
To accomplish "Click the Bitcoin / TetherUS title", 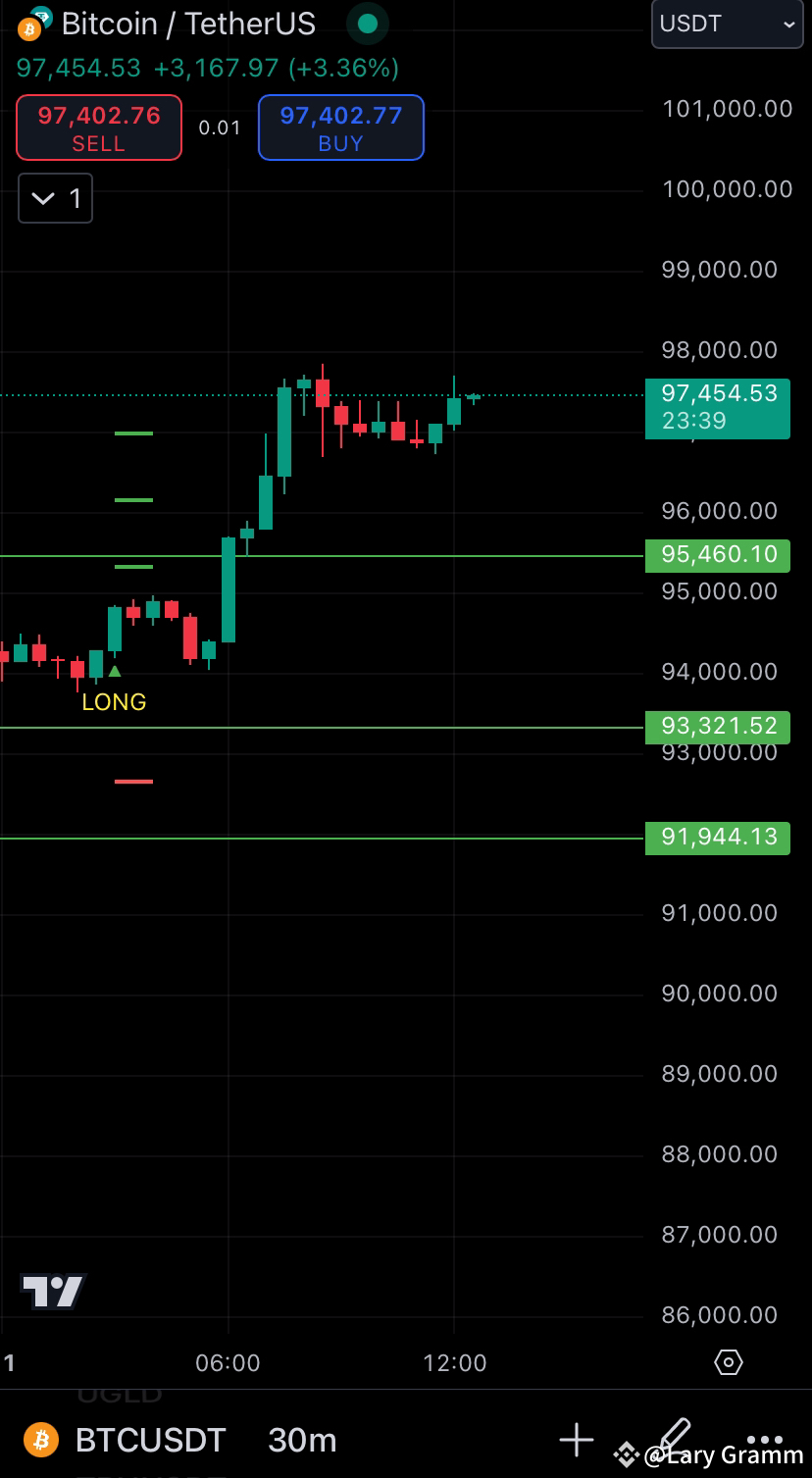I will point(186,24).
